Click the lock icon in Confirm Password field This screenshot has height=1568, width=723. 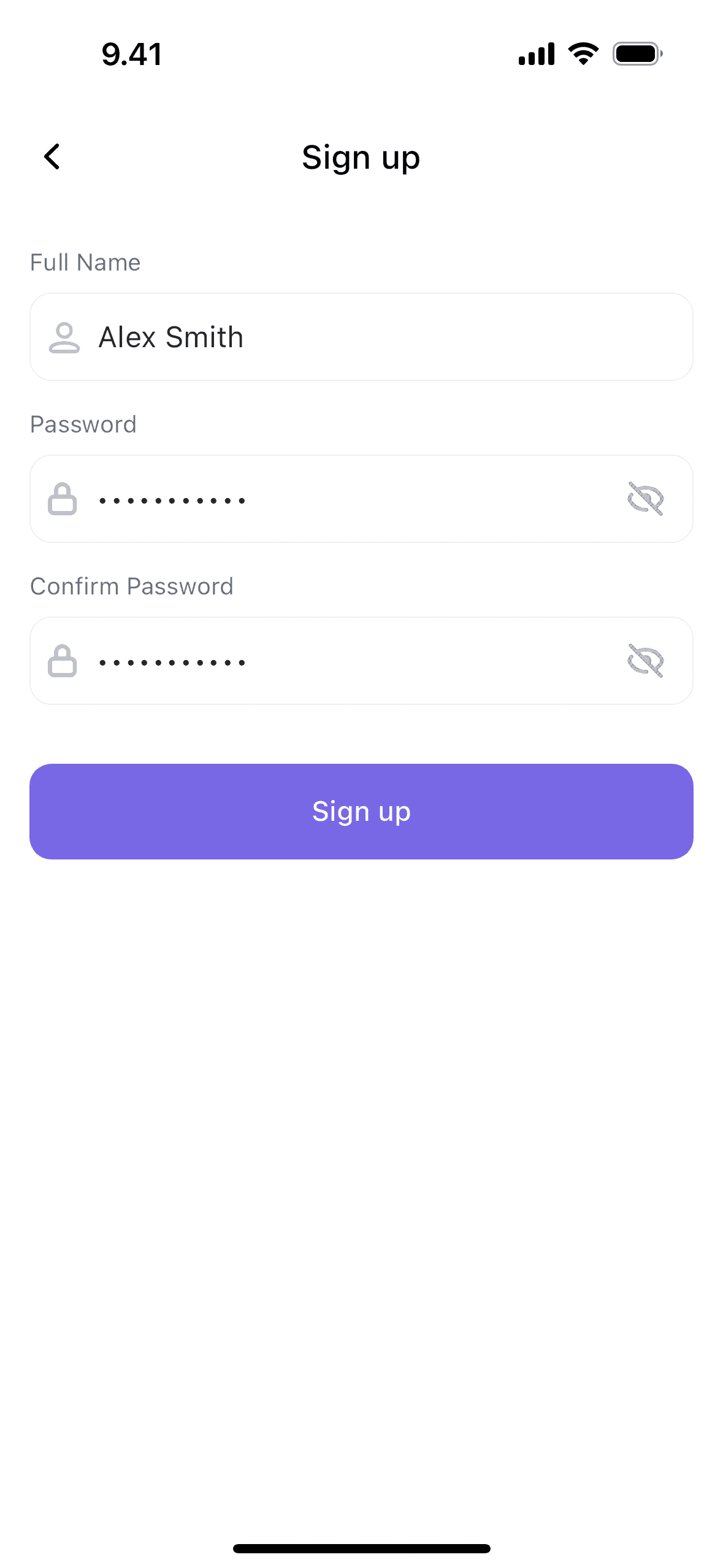pyautogui.click(x=63, y=661)
